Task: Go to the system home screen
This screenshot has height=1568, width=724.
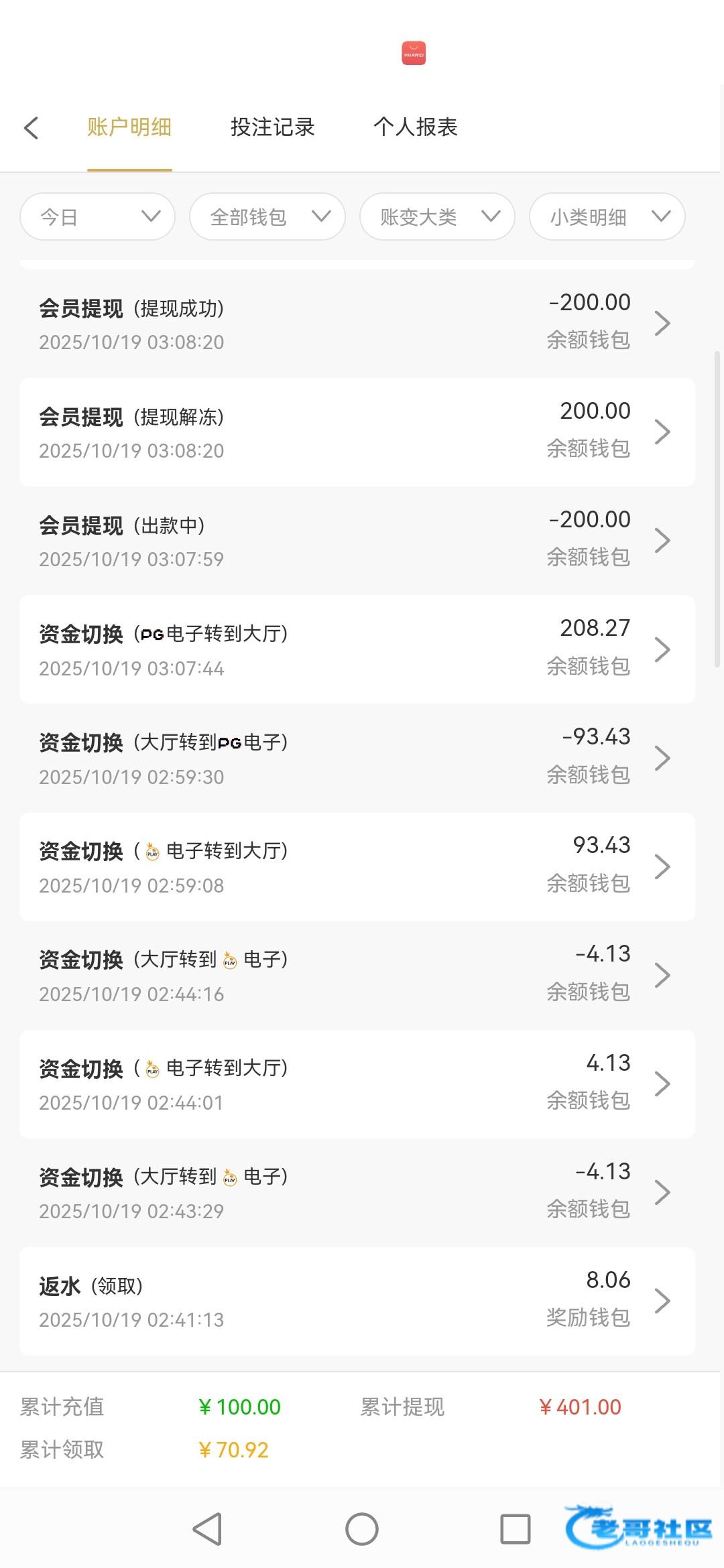Action: [362, 1529]
